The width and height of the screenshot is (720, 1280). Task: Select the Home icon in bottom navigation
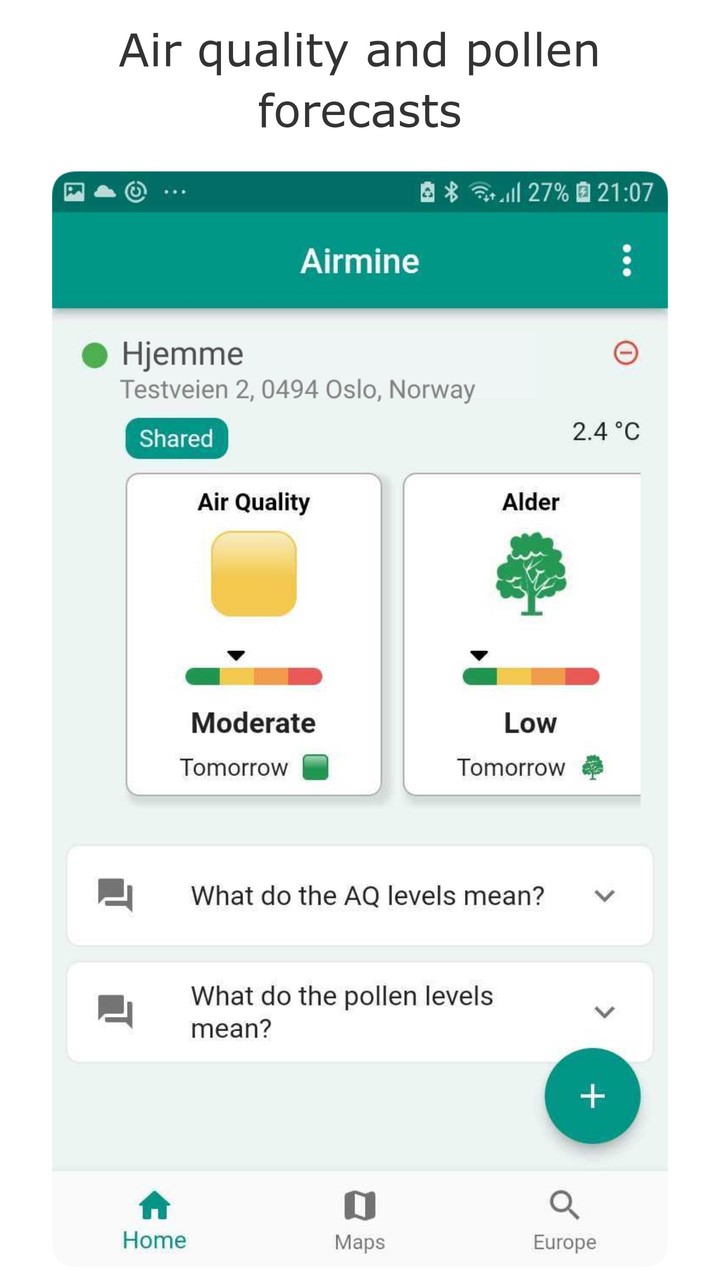point(154,1205)
